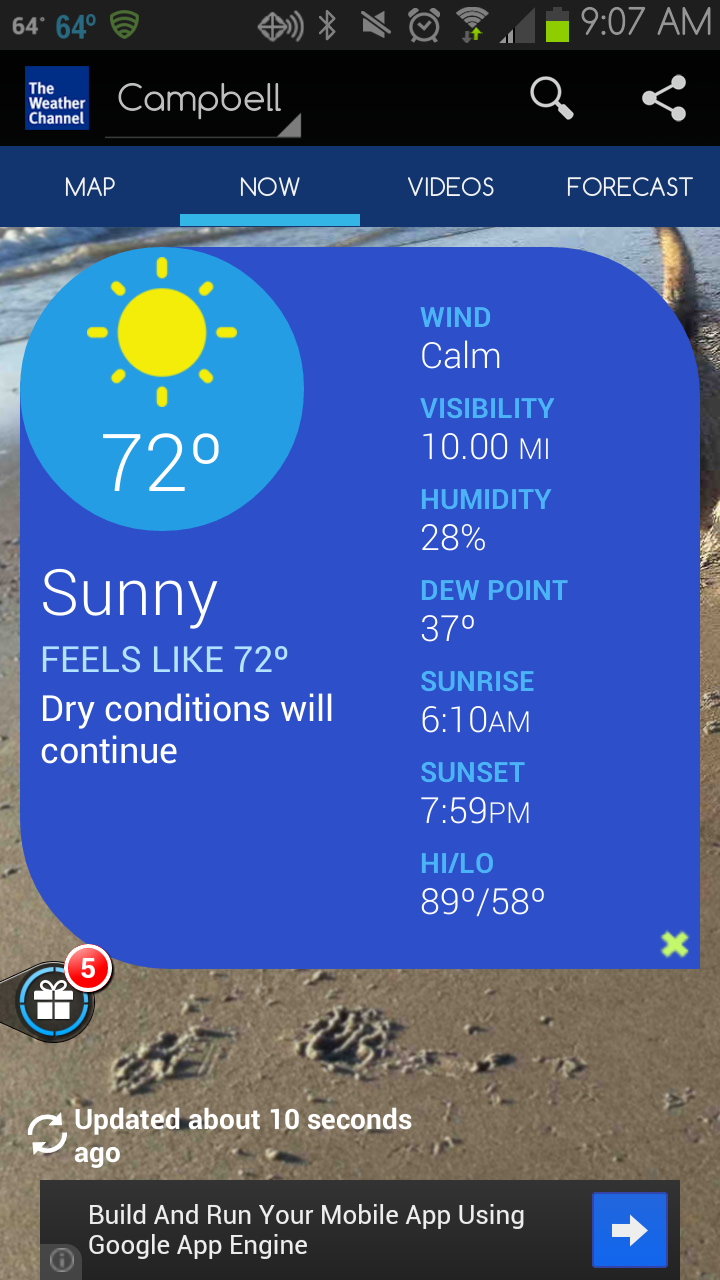This screenshot has height=1280, width=720.
Task: Select the NOW tab
Action: (x=269, y=187)
